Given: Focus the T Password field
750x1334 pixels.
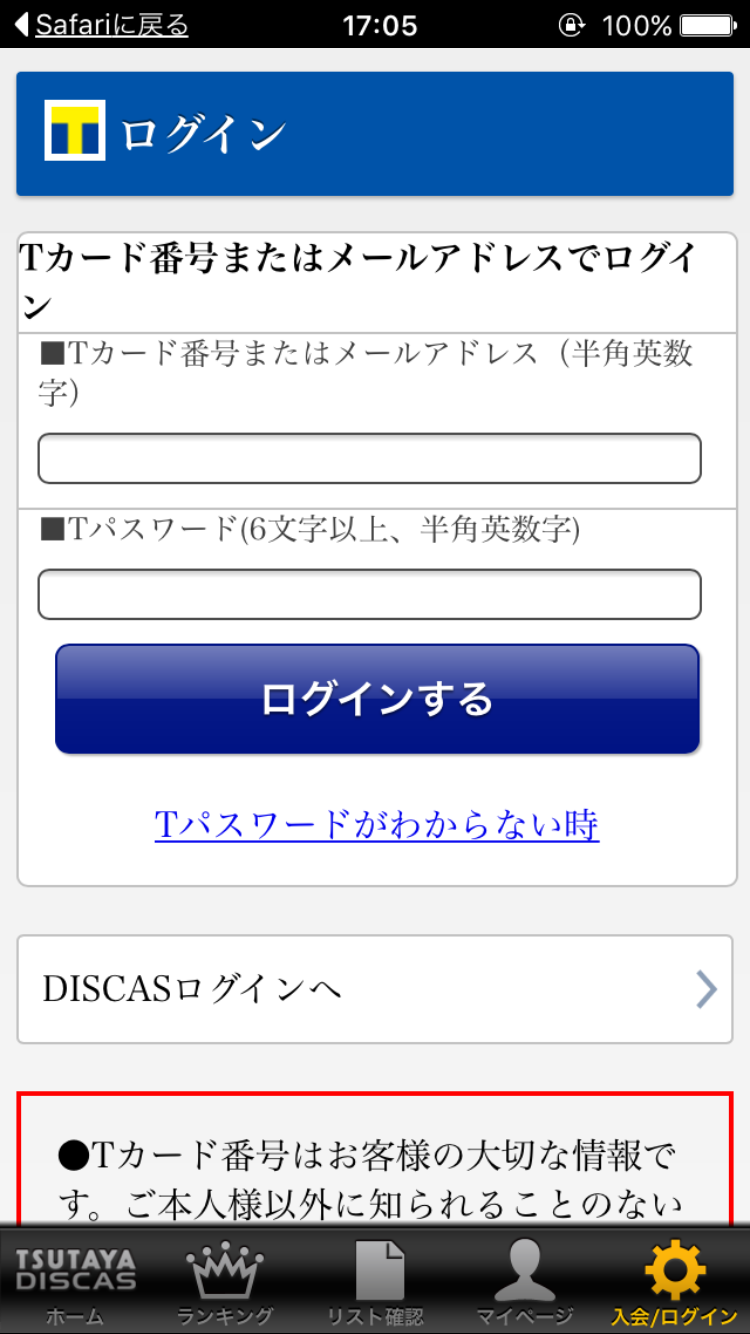Looking at the screenshot, I should 369,595.
